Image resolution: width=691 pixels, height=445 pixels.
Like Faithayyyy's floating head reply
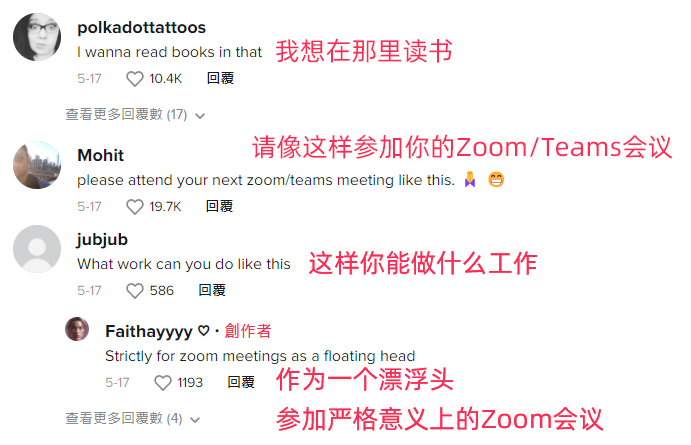[163, 383]
